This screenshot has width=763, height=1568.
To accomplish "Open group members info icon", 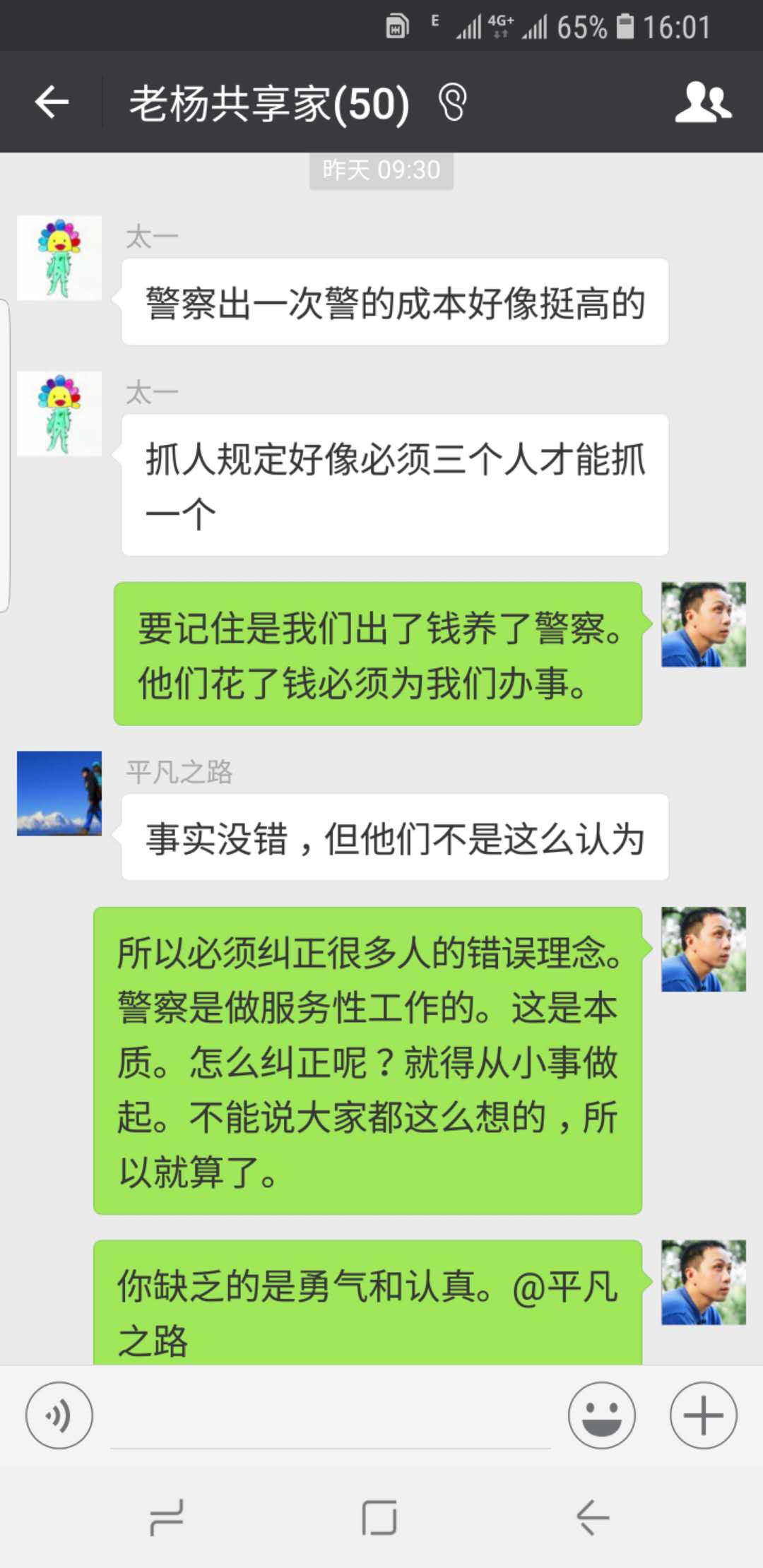I will click(702, 103).
